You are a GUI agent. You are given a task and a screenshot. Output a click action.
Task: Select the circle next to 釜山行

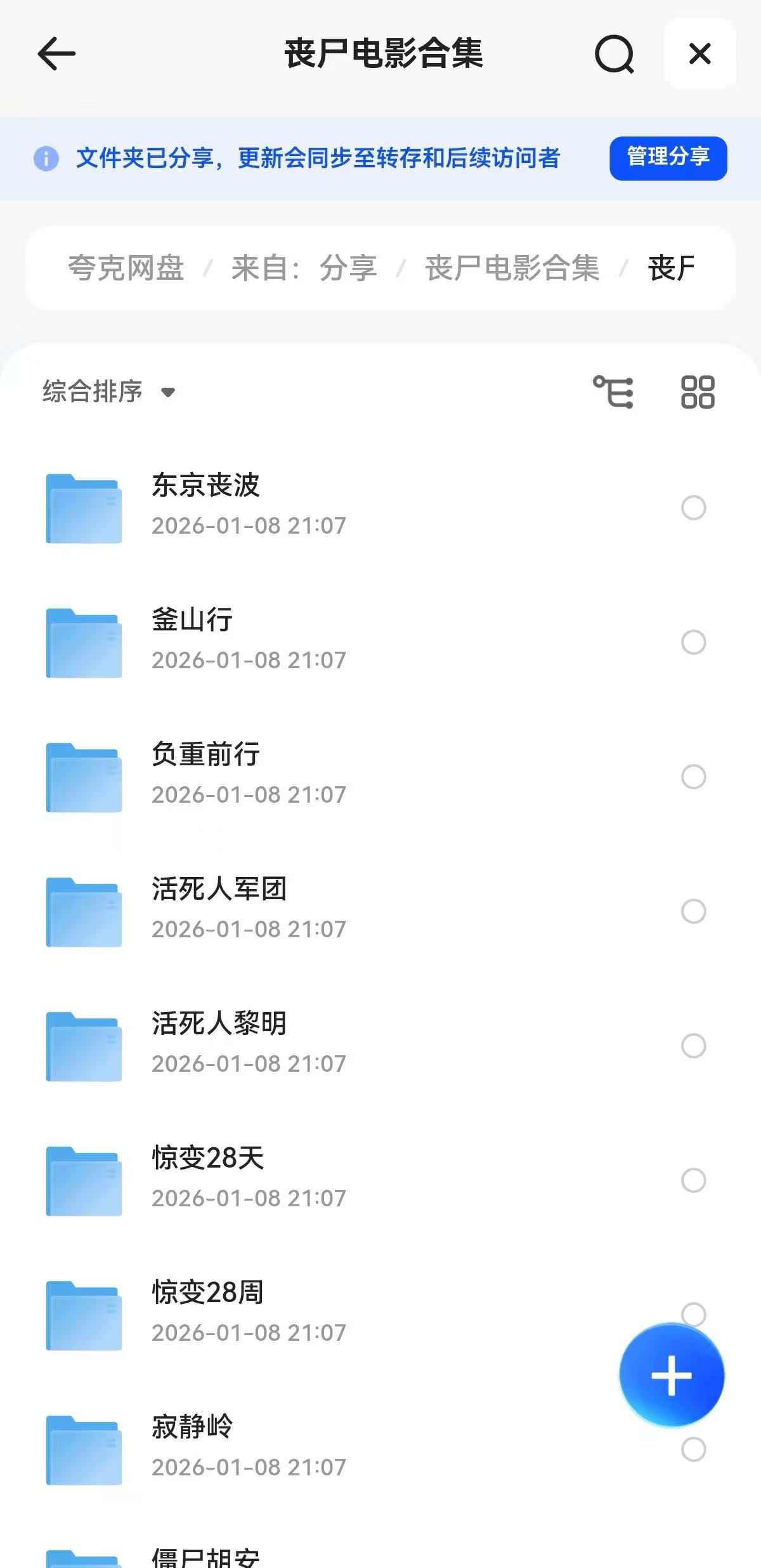(691, 643)
